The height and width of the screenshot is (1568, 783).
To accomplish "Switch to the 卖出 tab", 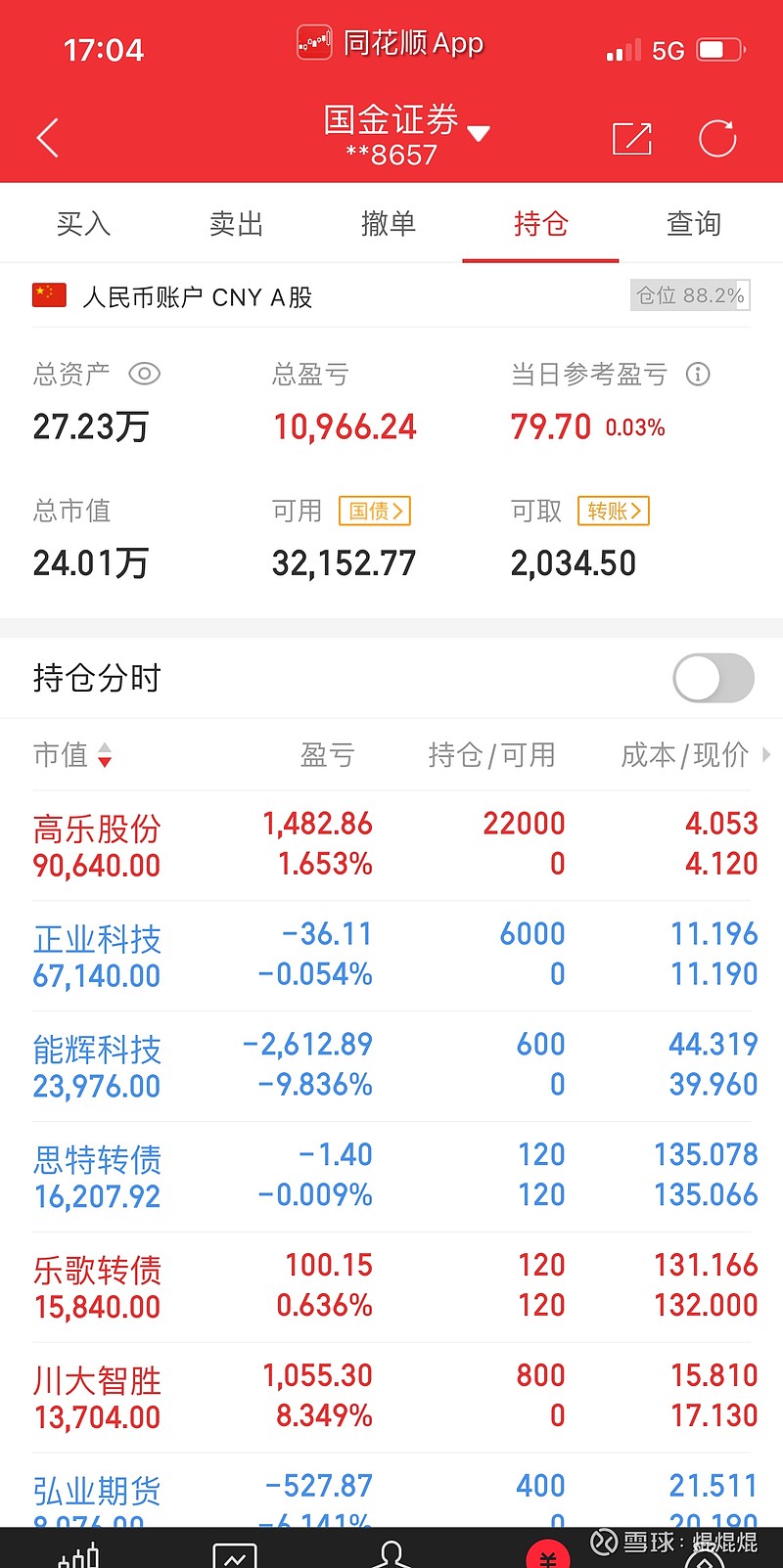I will click(236, 224).
